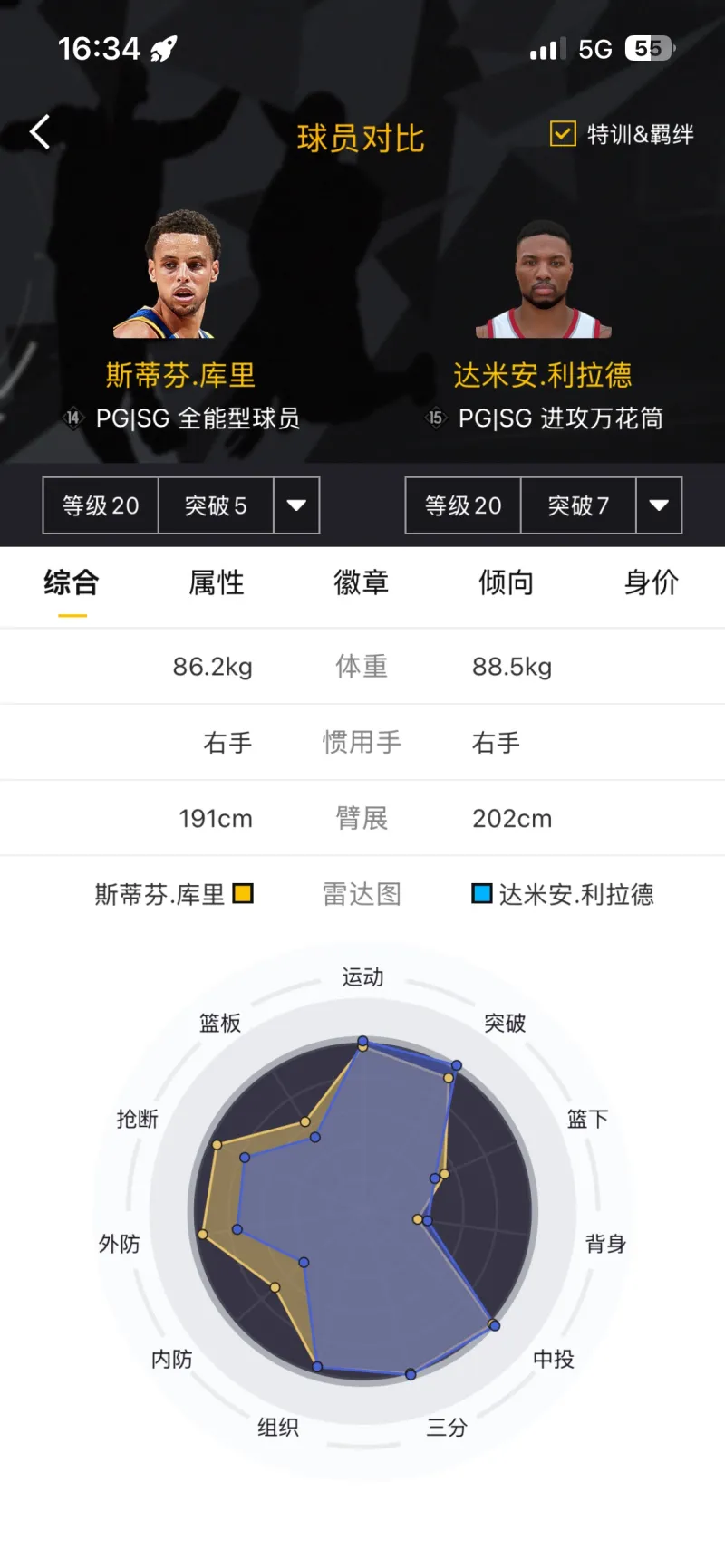Tap the battery indicator showing 55
The width and height of the screenshot is (725, 1568).
(x=649, y=47)
